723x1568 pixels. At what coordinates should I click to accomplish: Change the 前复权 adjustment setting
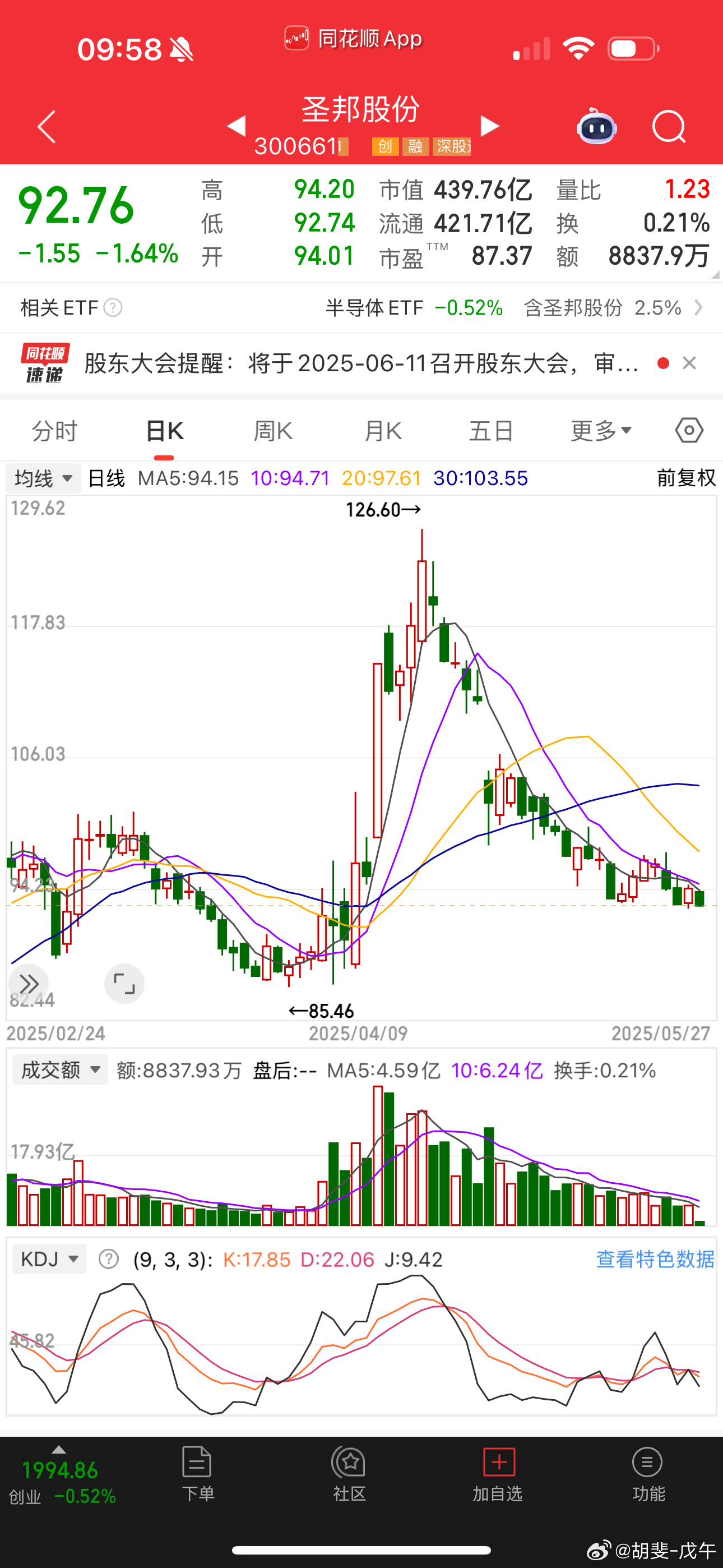687,478
